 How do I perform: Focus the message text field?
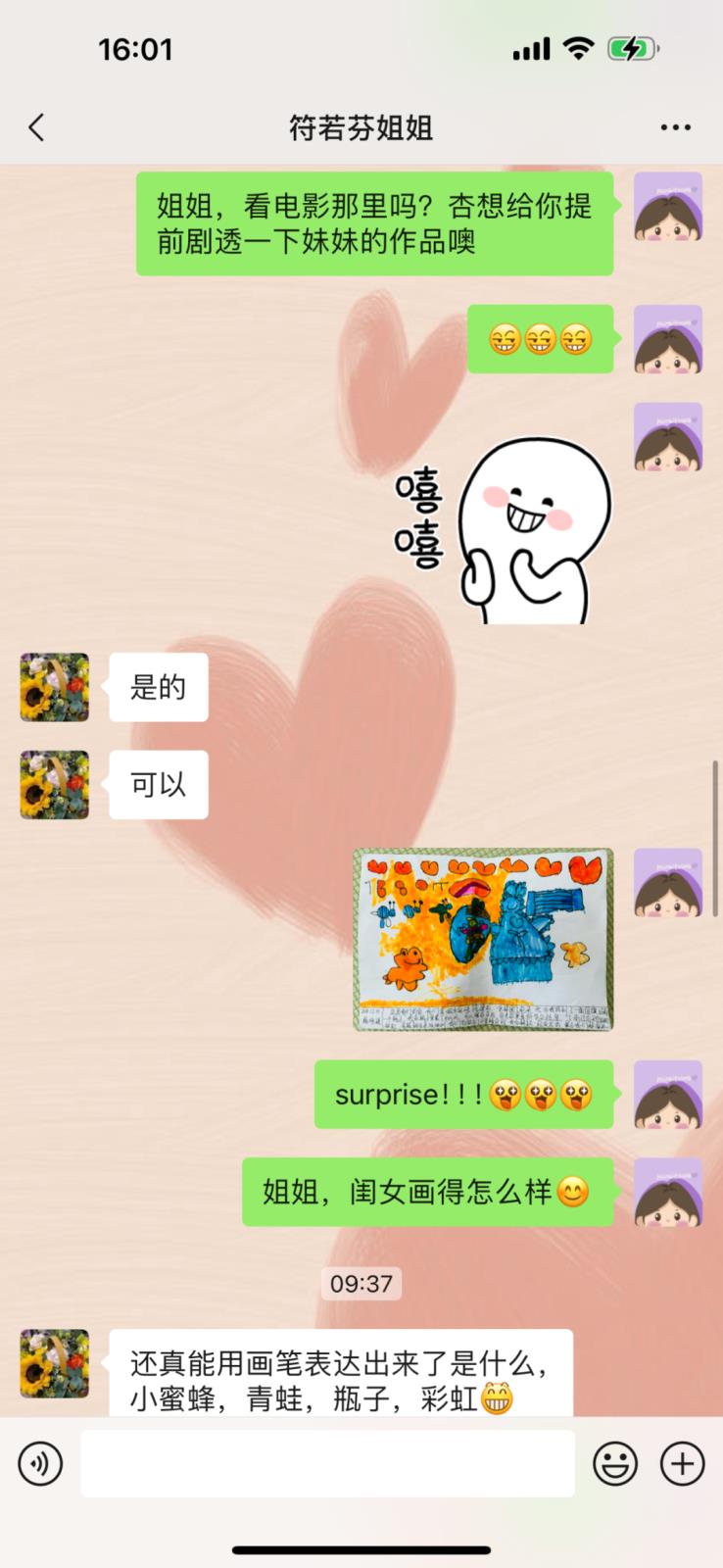(327, 1463)
